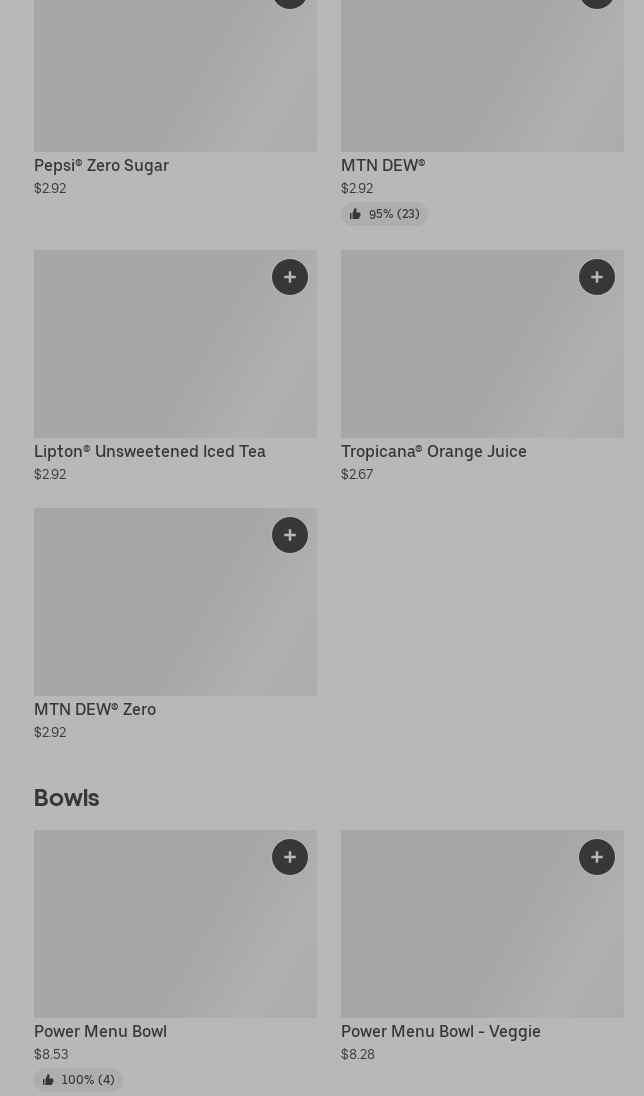This screenshot has width=644, height=1096.
Task: Add Lipton Unsweetened Iced Tea to cart
Action: [289, 277]
